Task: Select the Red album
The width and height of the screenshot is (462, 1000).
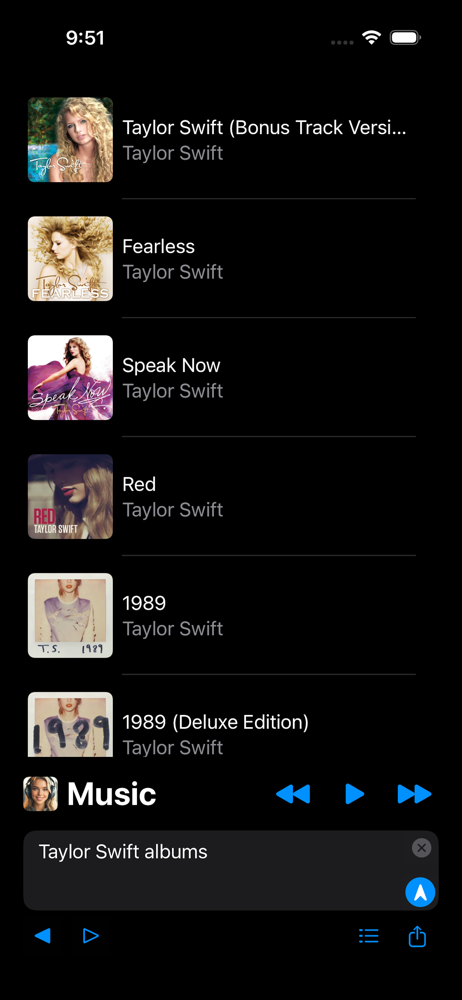Action: tap(221, 496)
